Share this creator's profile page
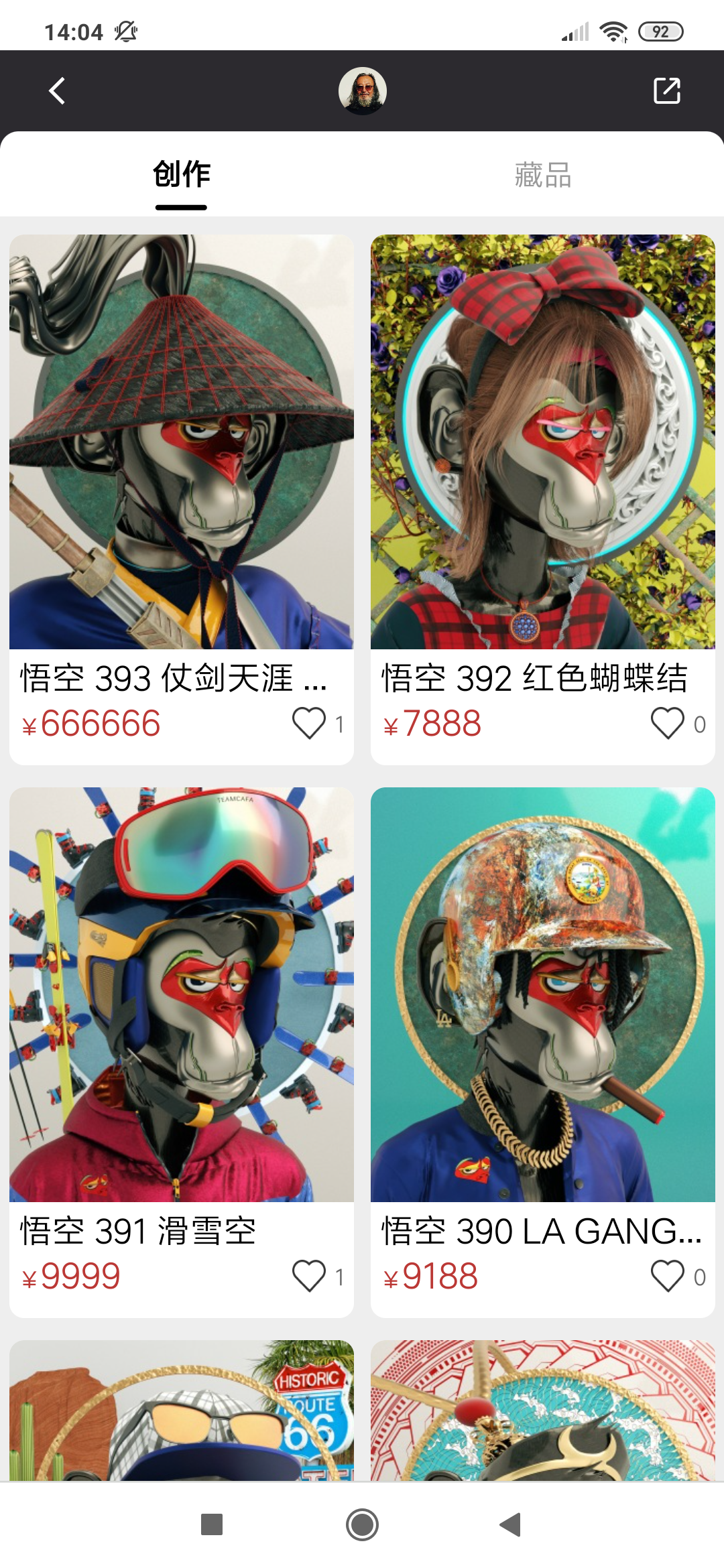The image size is (724, 1568). coord(666,91)
